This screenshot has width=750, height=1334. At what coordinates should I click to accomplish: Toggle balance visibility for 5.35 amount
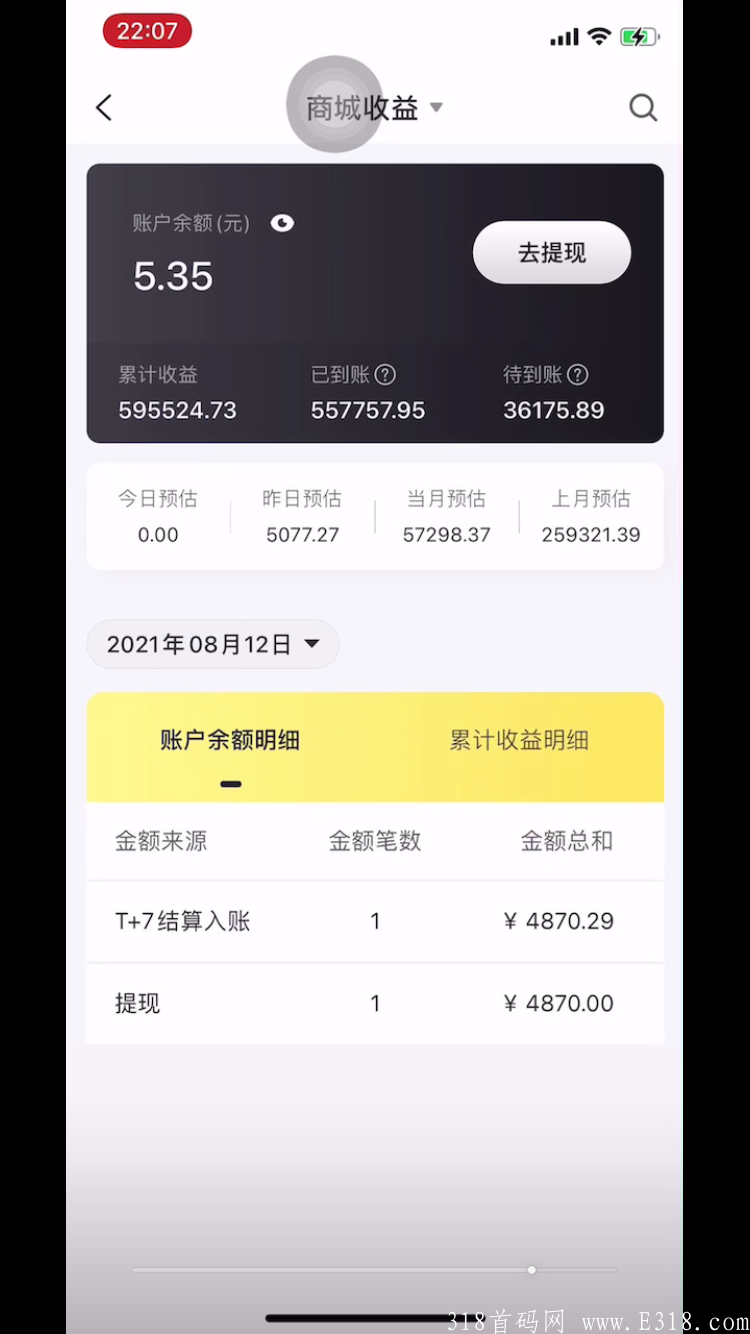282,224
